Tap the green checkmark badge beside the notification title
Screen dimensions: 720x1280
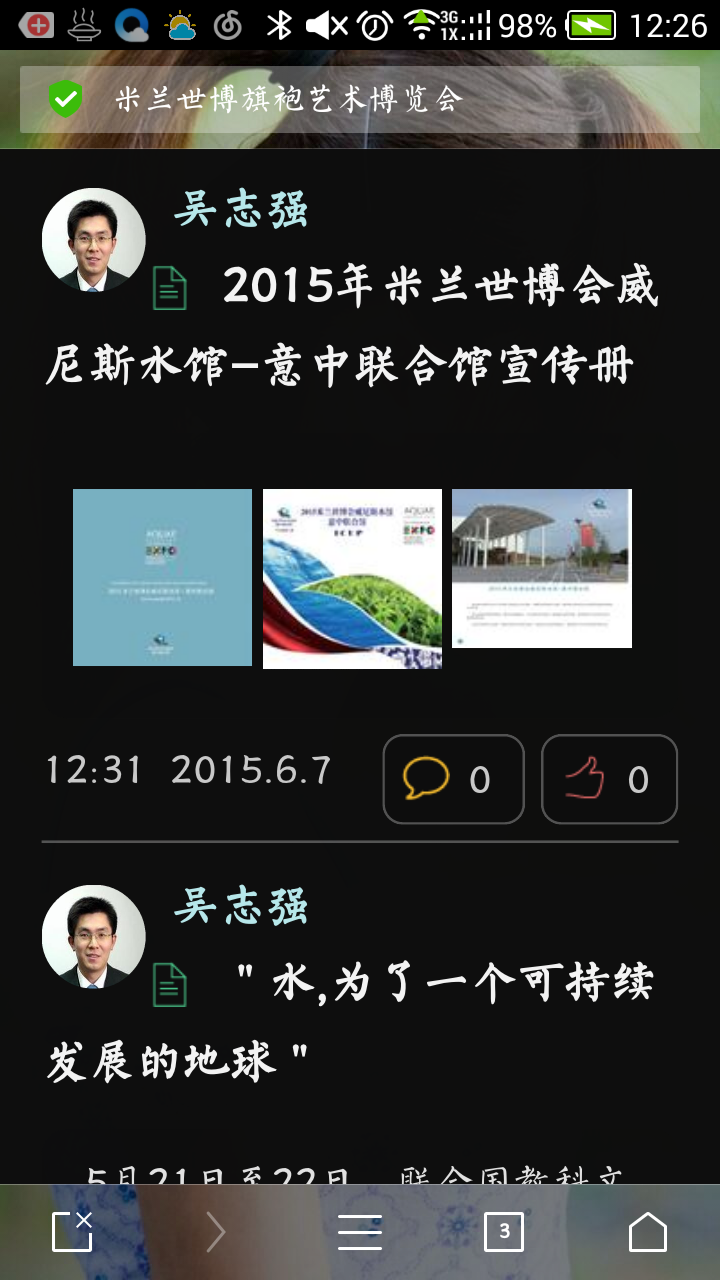coord(63,99)
